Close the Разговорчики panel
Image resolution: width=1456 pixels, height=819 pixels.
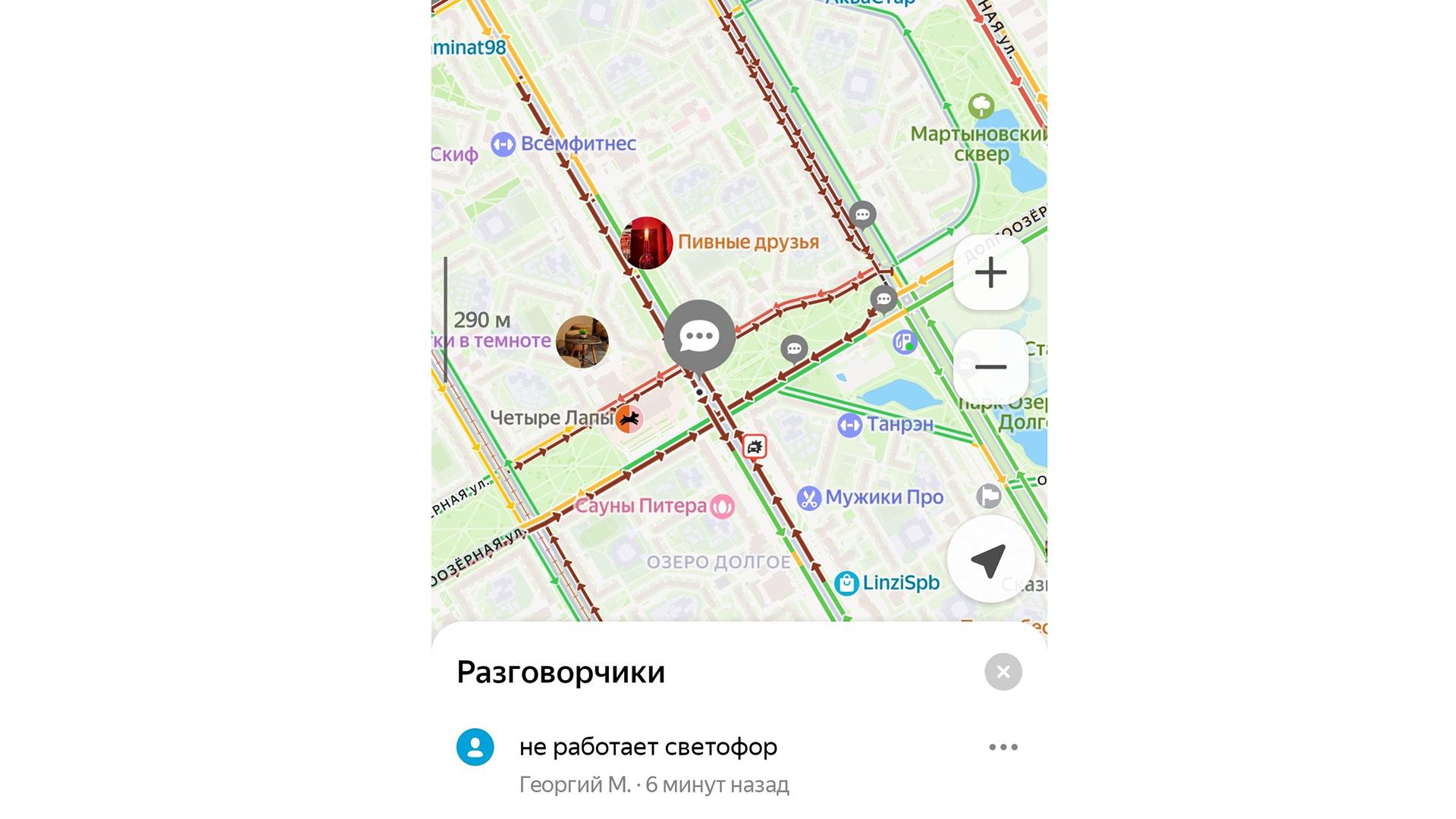(x=1003, y=672)
